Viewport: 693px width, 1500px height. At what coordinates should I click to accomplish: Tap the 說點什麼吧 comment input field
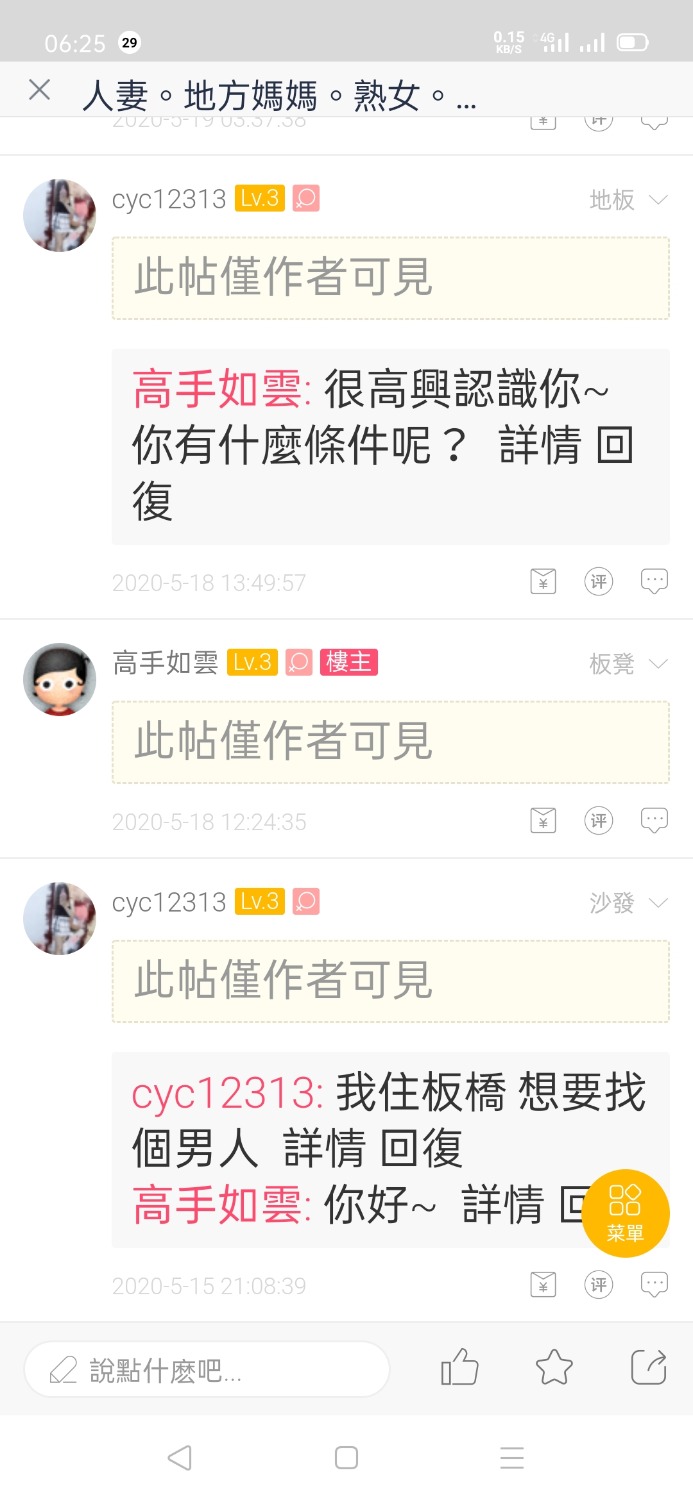point(206,1369)
